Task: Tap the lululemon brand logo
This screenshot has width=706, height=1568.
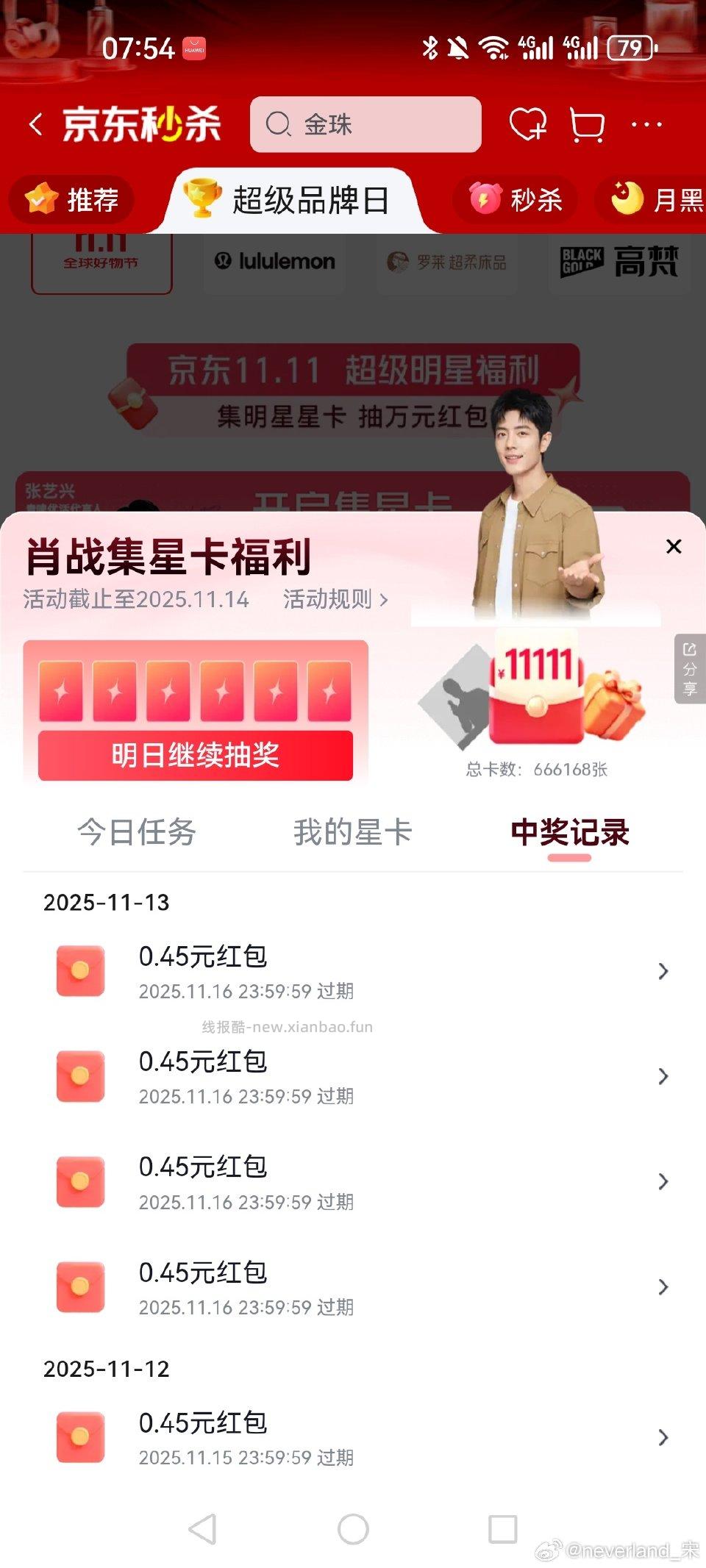Action: 274,262
